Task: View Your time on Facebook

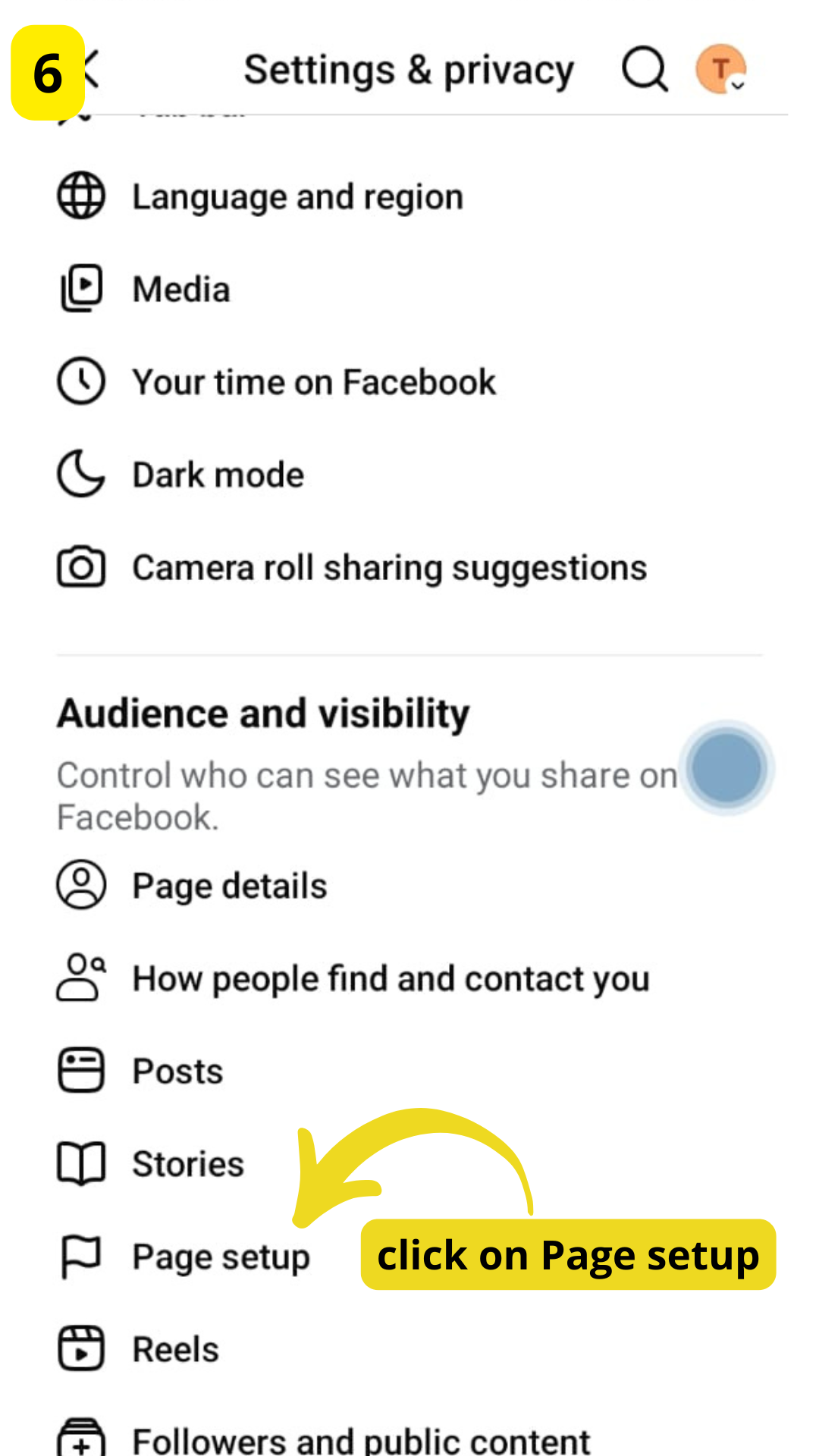Action: 314,382
